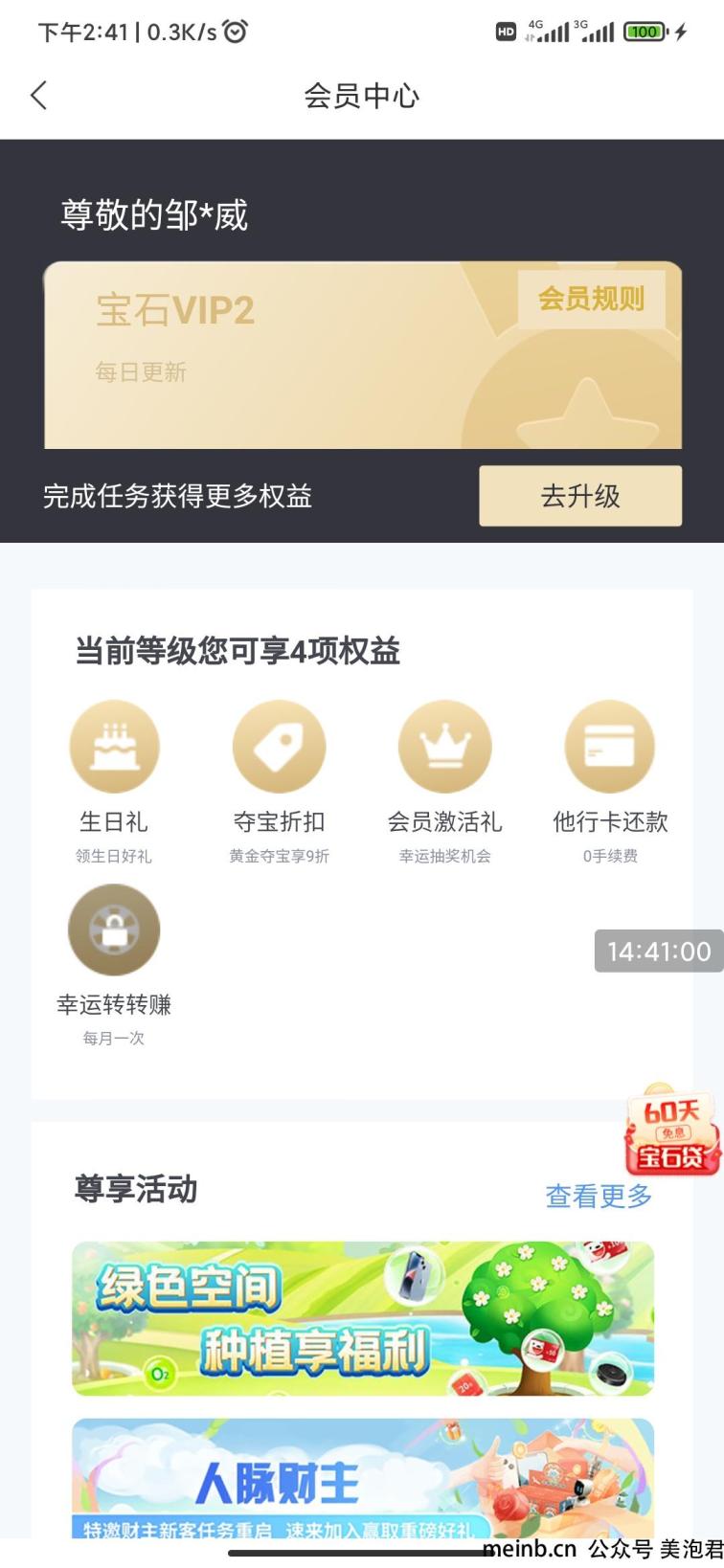Tap 查看更多 for more activities
This screenshot has height=1568, width=724.
tap(599, 1196)
